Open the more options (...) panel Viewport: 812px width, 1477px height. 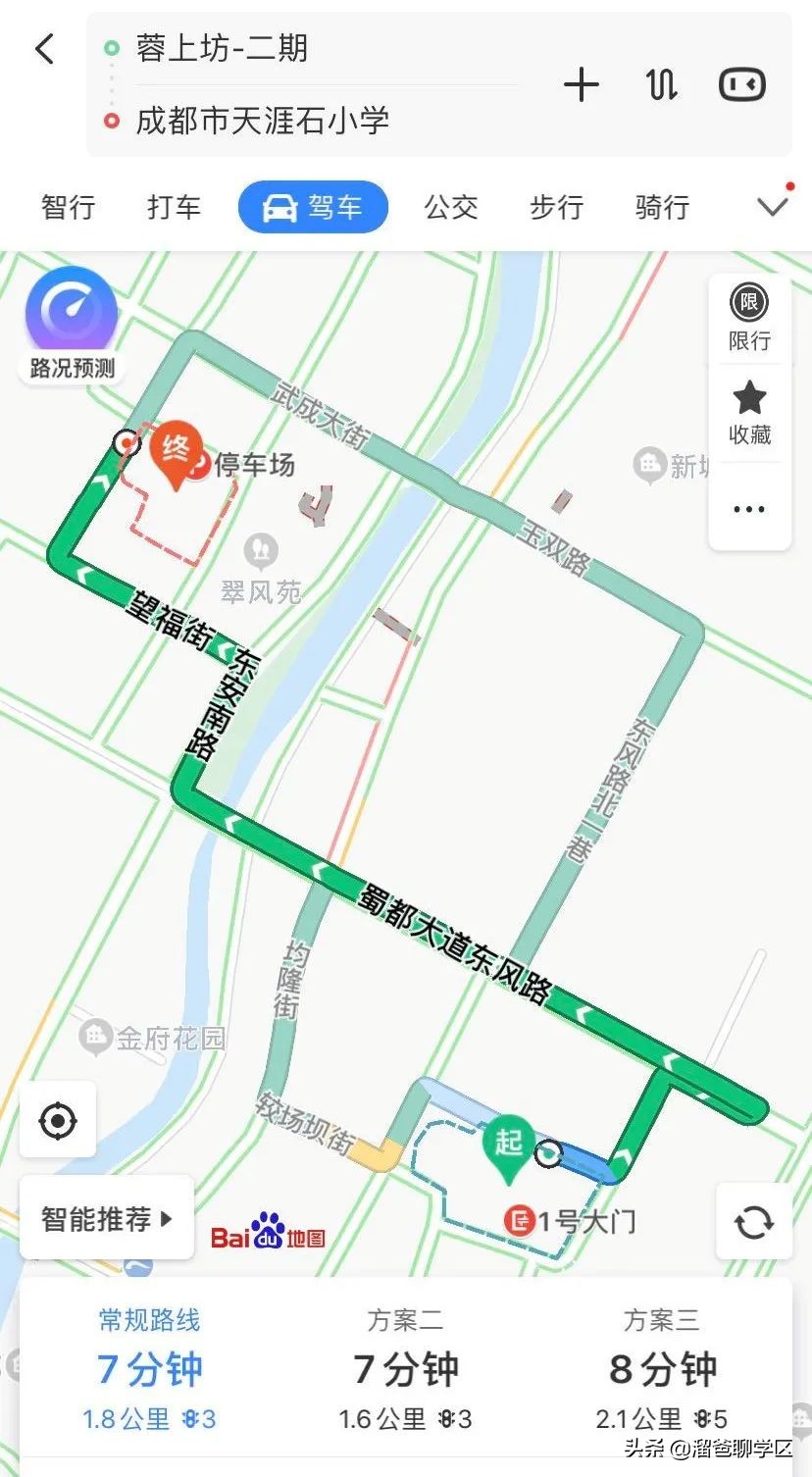[x=749, y=508]
